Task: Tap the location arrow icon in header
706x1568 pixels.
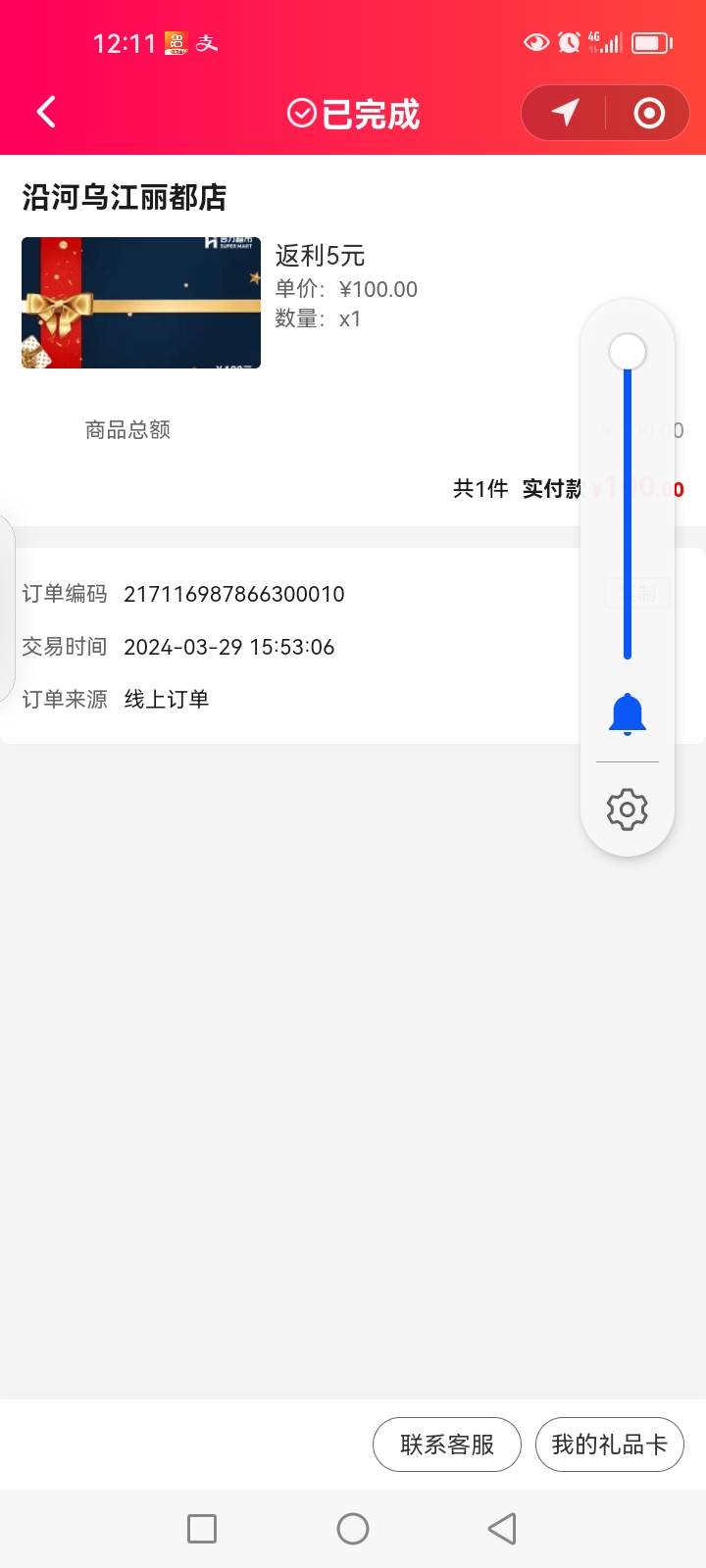Action: pyautogui.click(x=565, y=113)
